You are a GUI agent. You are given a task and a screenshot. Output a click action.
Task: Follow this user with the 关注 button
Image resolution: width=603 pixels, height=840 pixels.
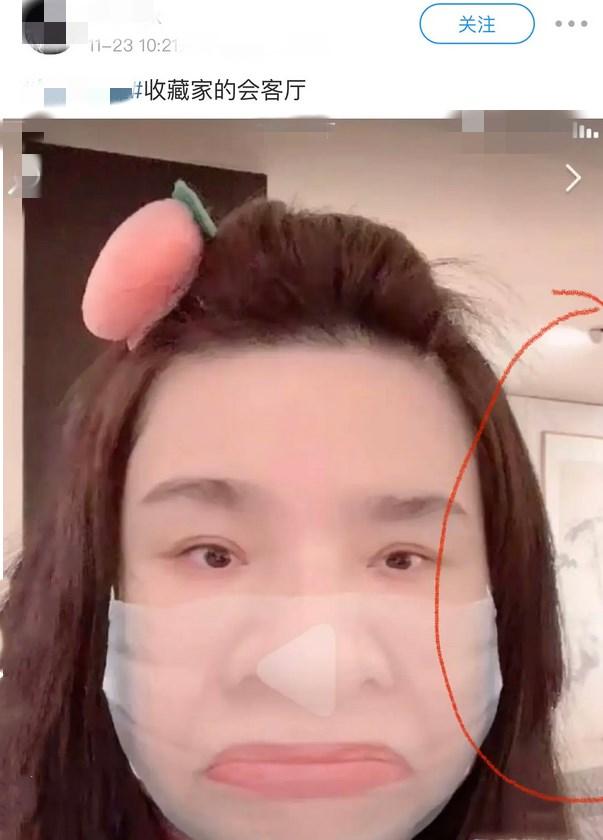(477, 25)
